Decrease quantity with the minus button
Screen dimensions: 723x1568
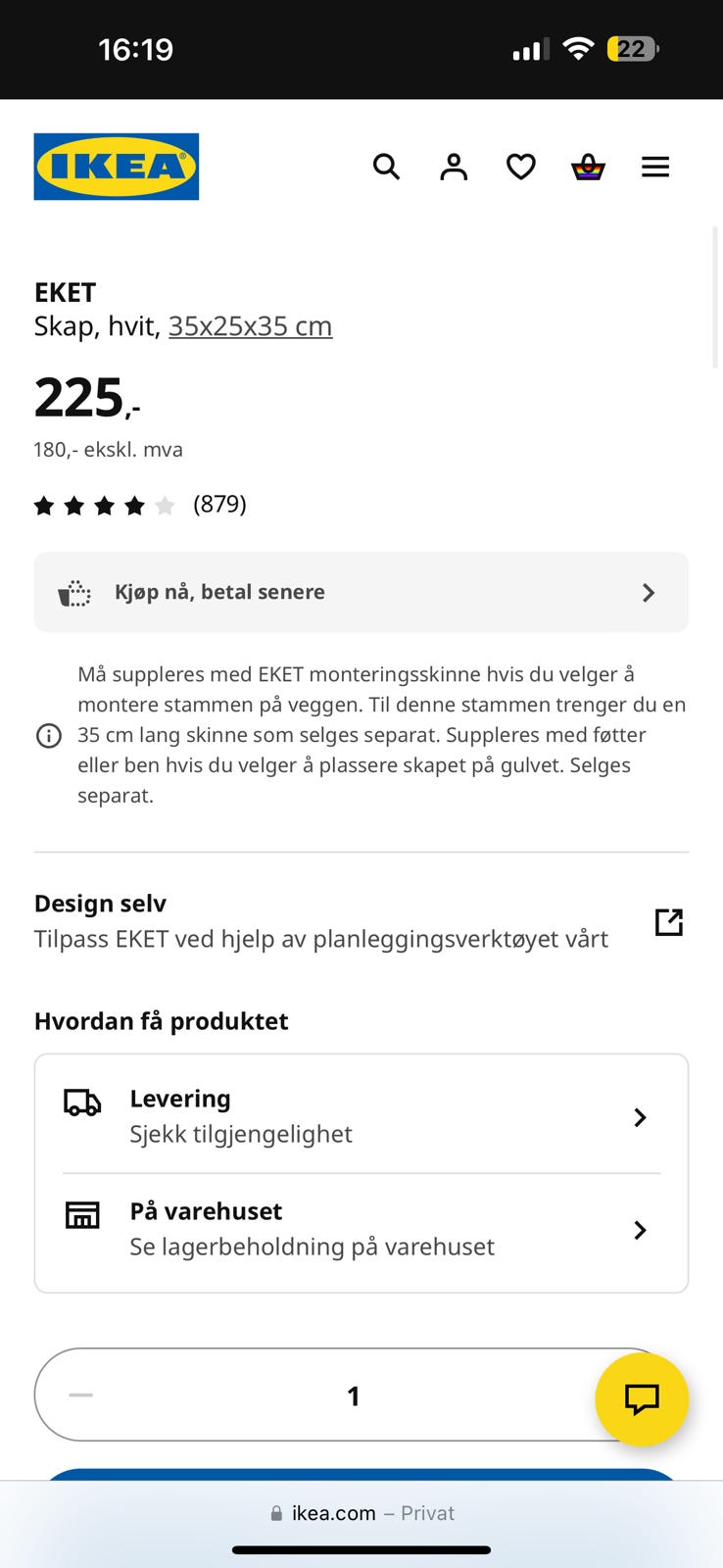81,1396
